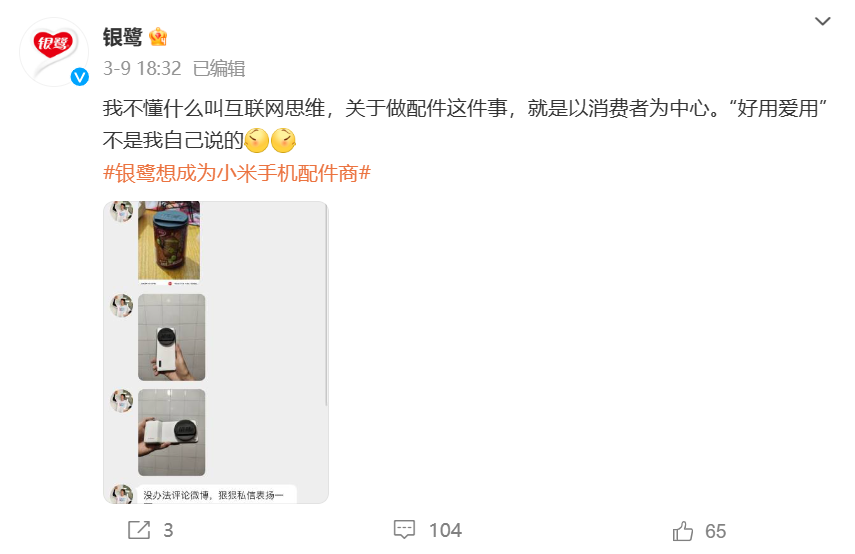Like this post with 65 likes

700,530
